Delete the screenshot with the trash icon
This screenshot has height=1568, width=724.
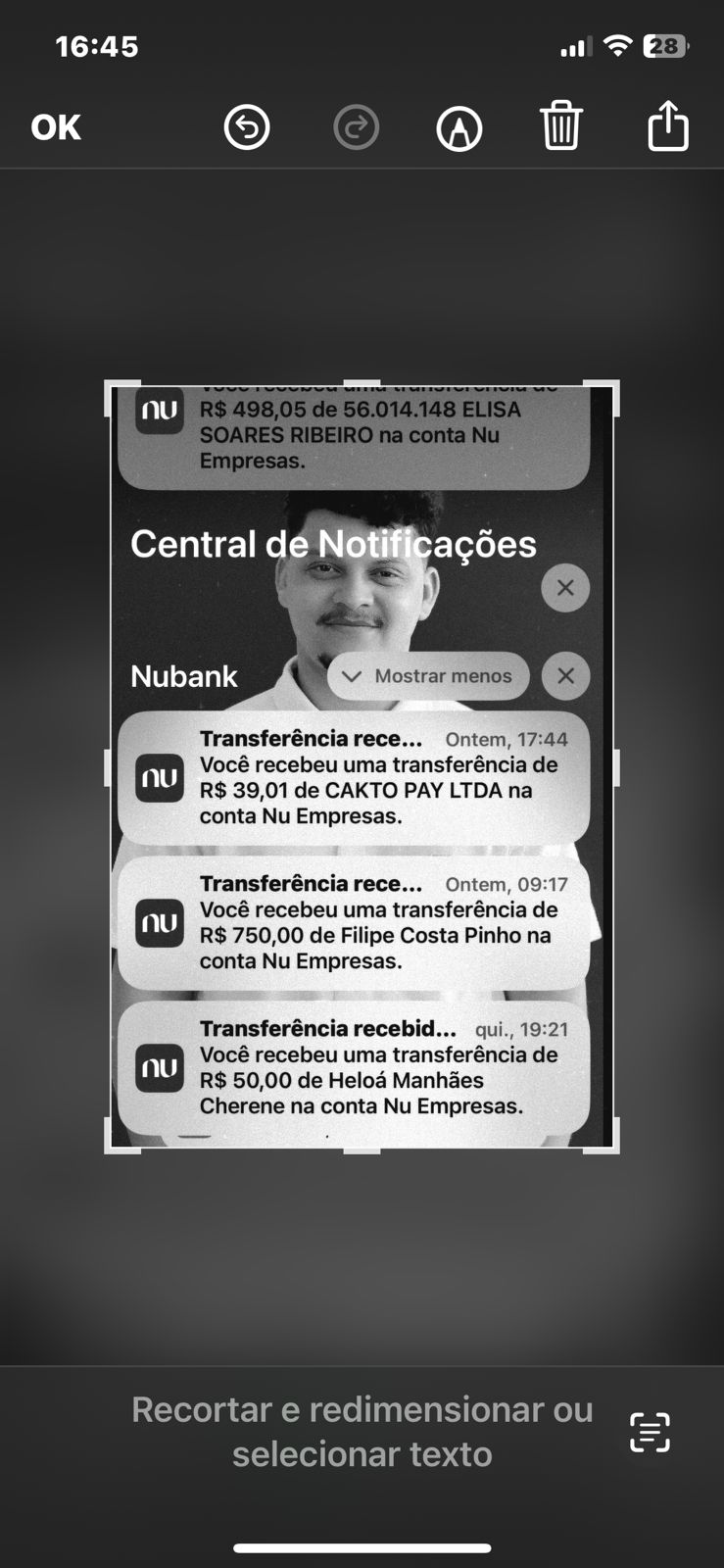(x=561, y=126)
